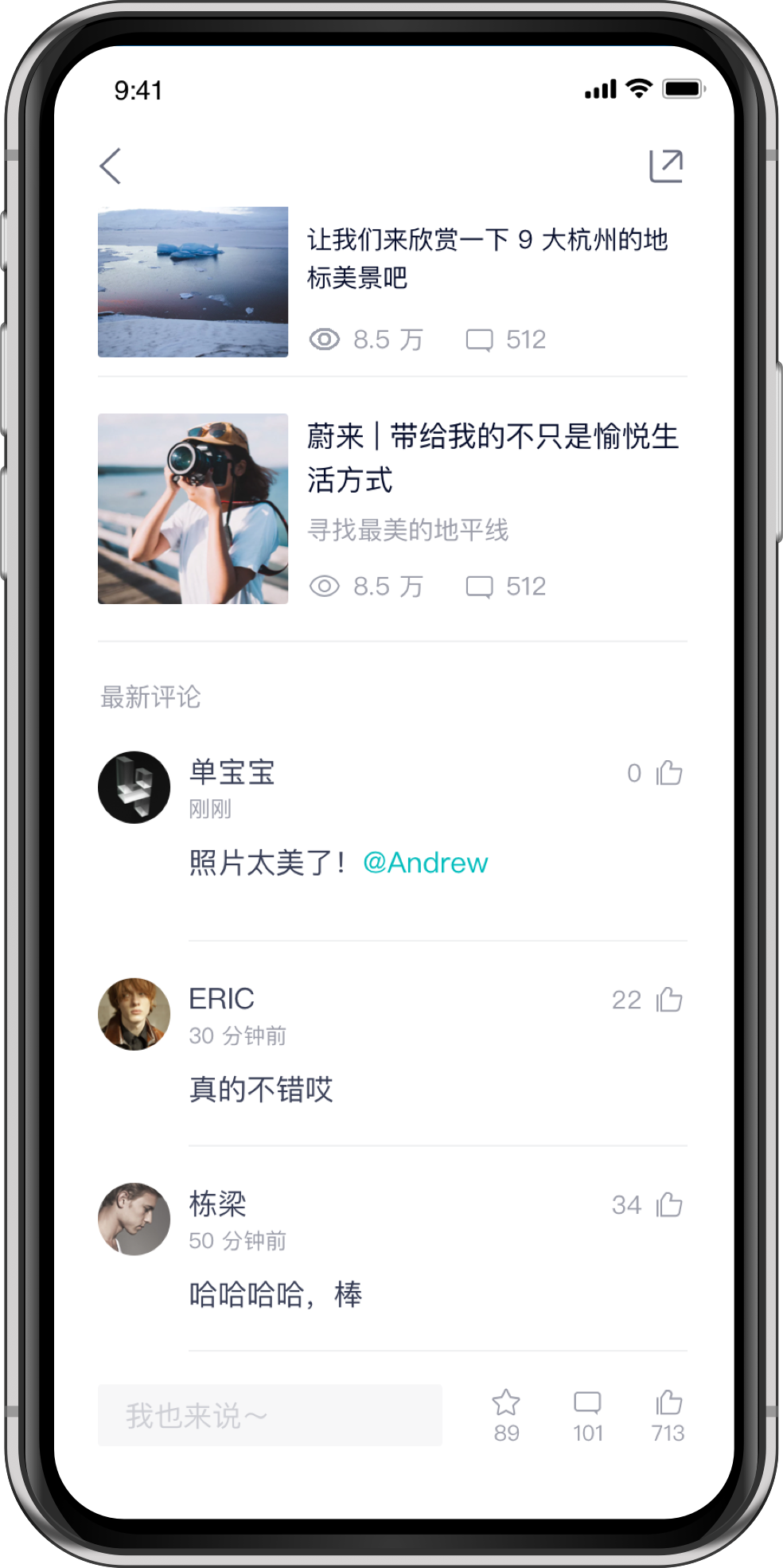View 栋梁's profile avatar
Image resolution: width=783 pixels, height=1568 pixels.
[134, 1219]
